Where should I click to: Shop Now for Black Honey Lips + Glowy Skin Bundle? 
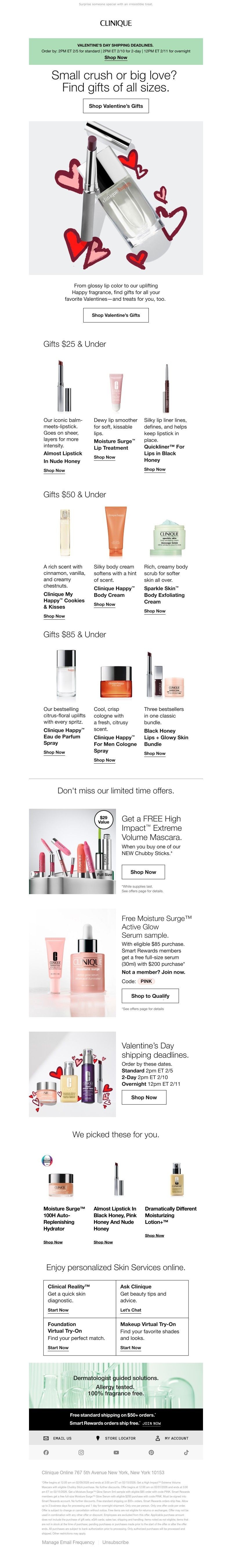coord(155,753)
